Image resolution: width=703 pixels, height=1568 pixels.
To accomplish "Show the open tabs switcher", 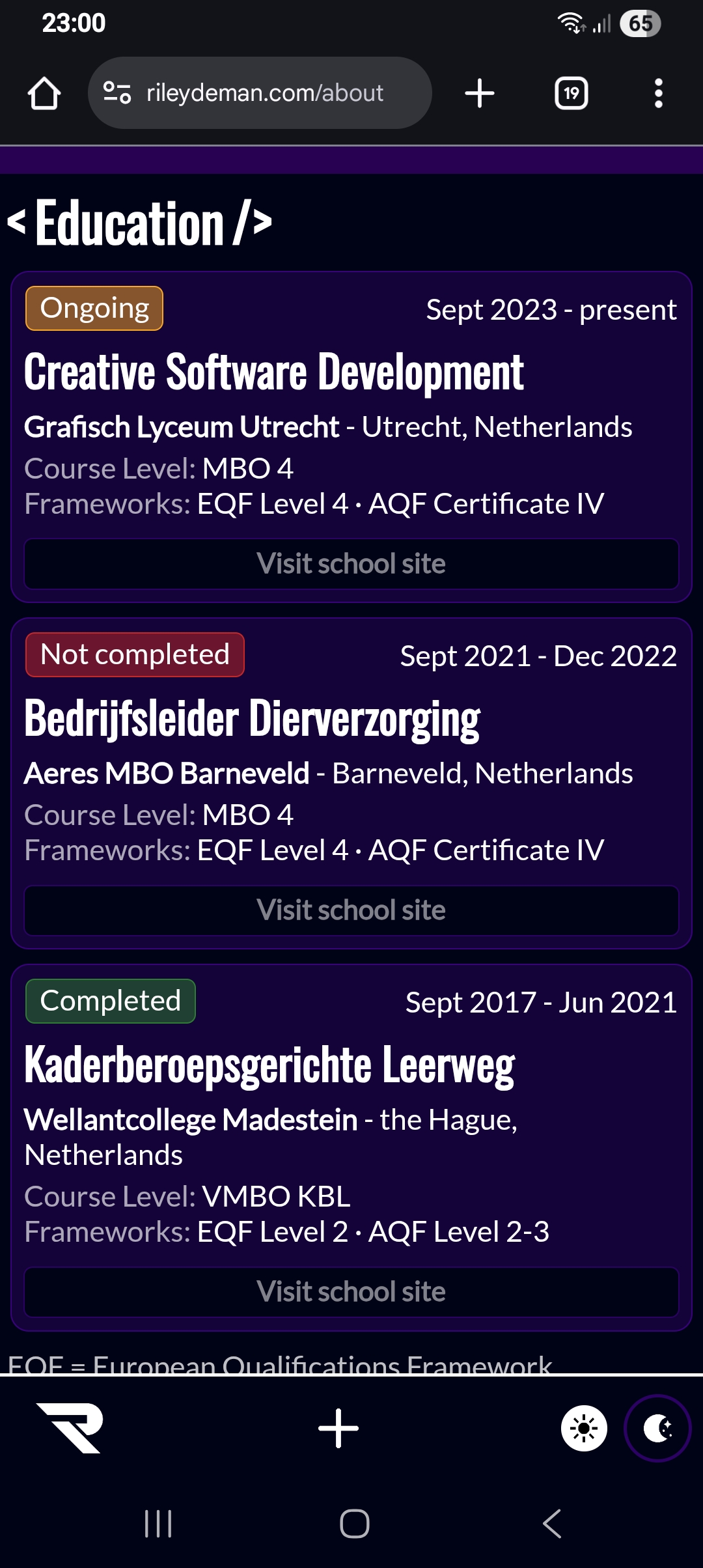I will click(571, 93).
